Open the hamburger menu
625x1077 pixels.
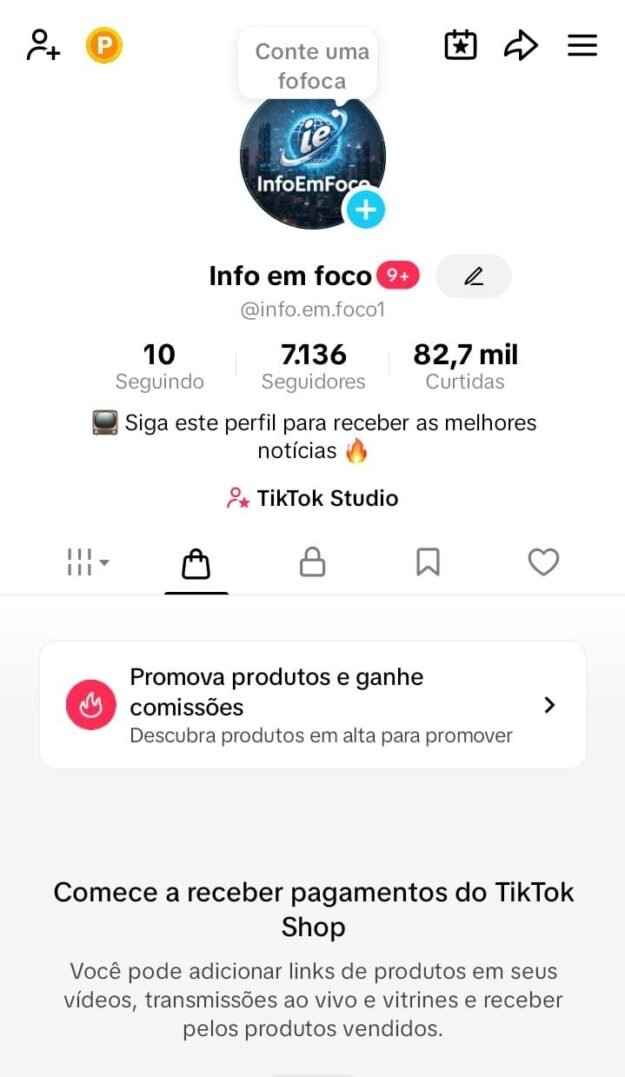point(582,45)
